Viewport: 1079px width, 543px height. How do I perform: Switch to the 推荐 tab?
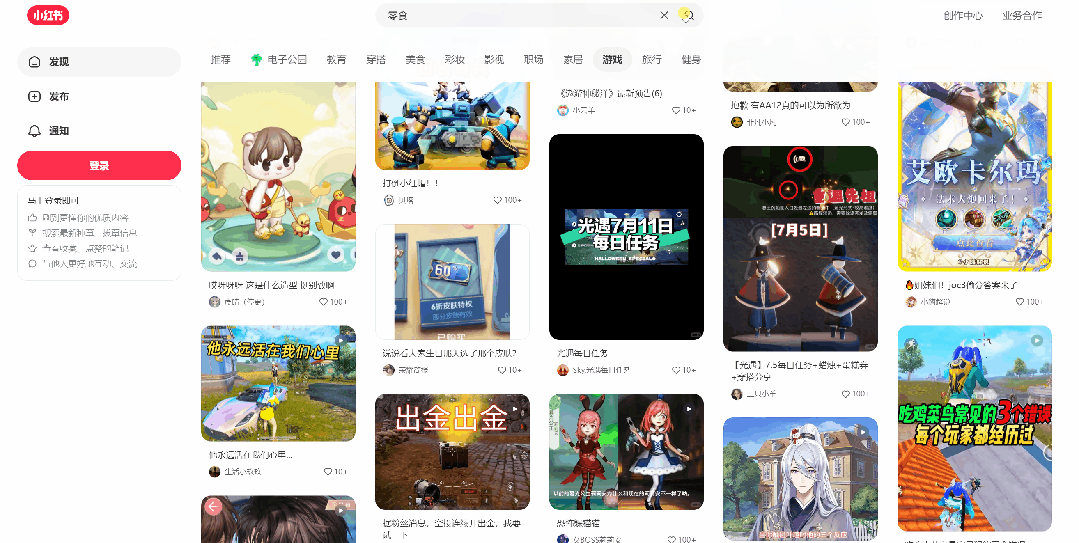click(220, 60)
